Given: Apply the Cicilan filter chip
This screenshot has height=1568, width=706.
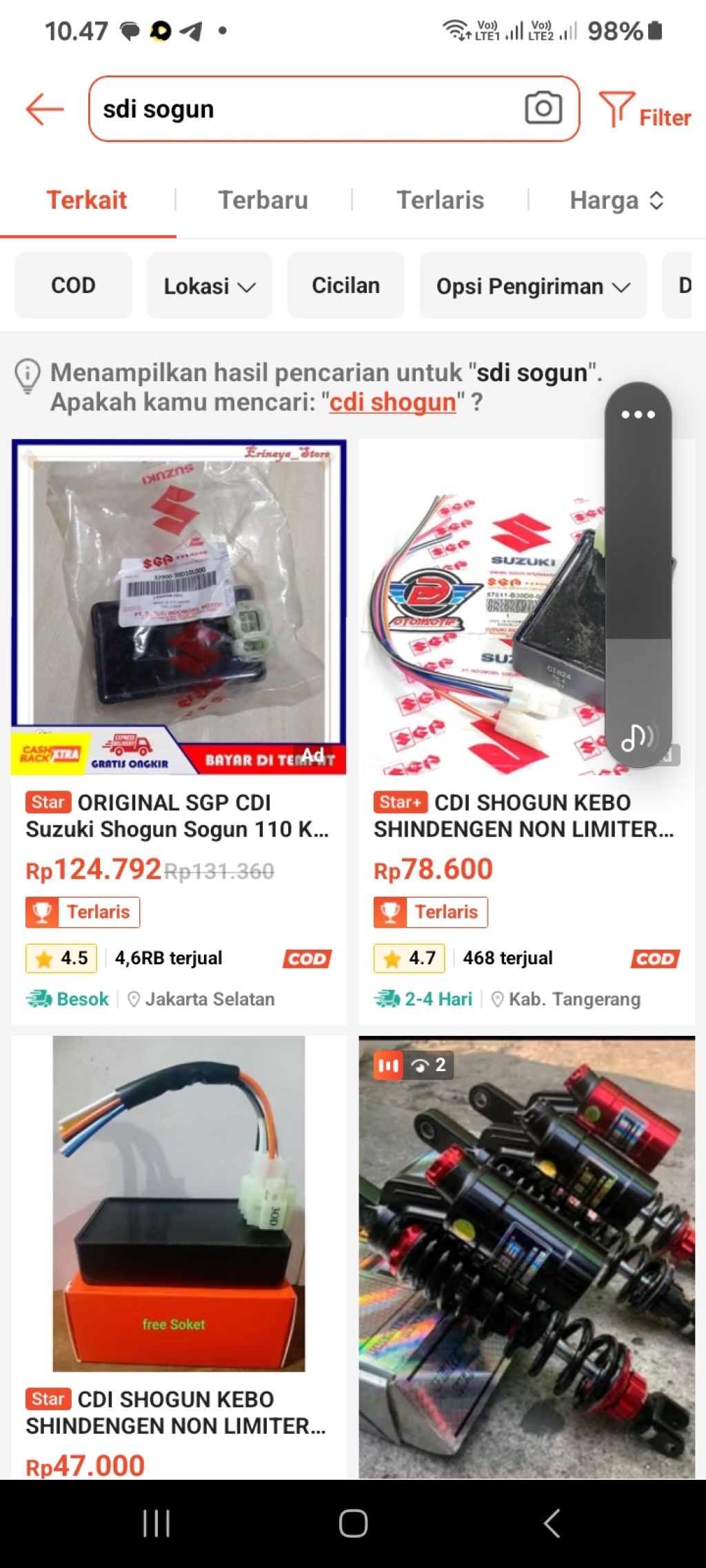Looking at the screenshot, I should coord(345,285).
